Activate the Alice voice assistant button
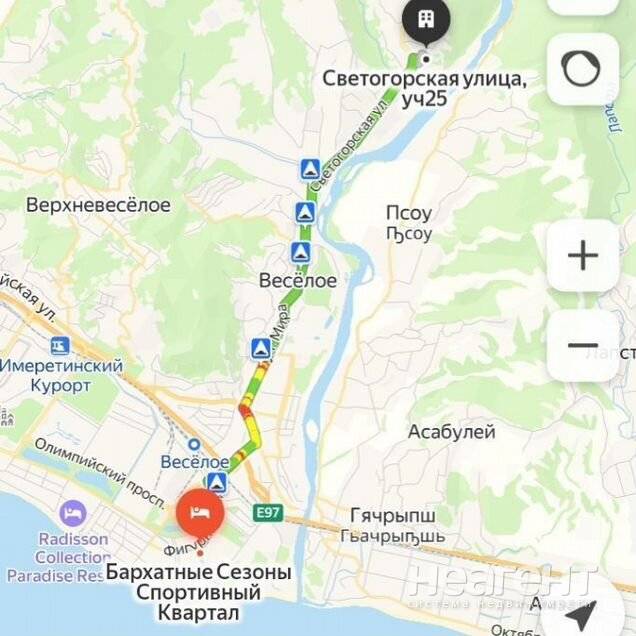The width and height of the screenshot is (636, 636). 583,69
